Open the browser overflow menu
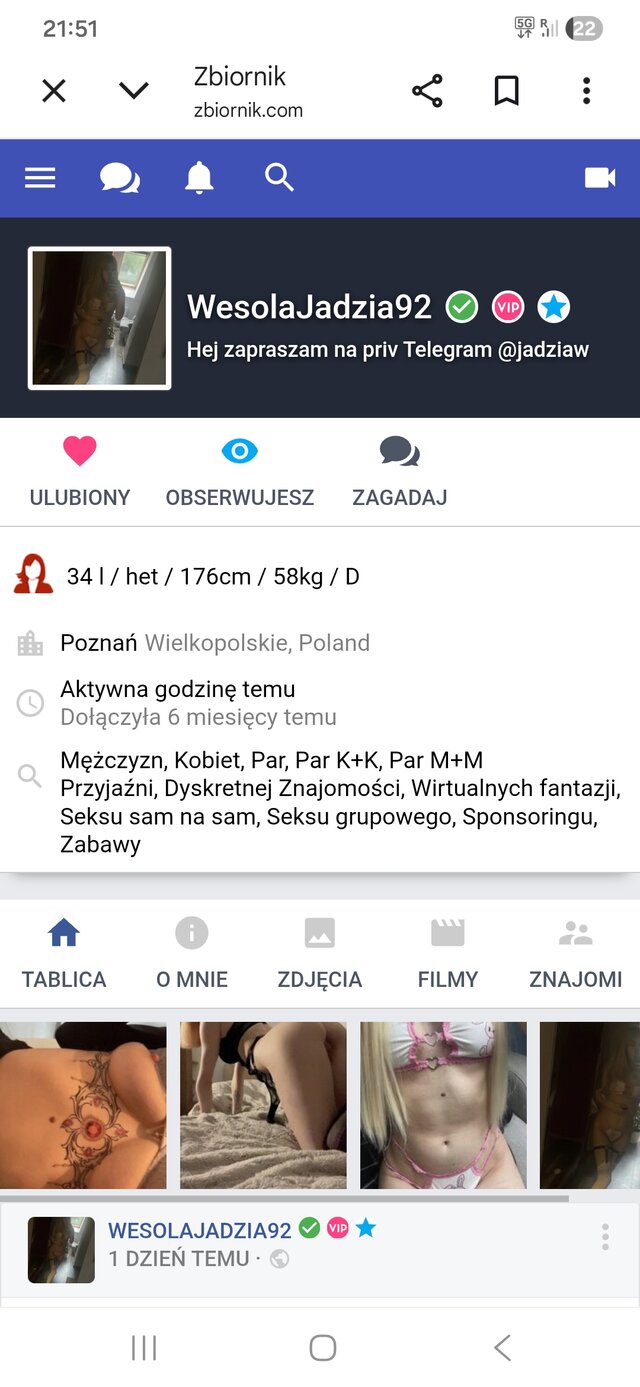The image size is (640, 1387). point(587,91)
